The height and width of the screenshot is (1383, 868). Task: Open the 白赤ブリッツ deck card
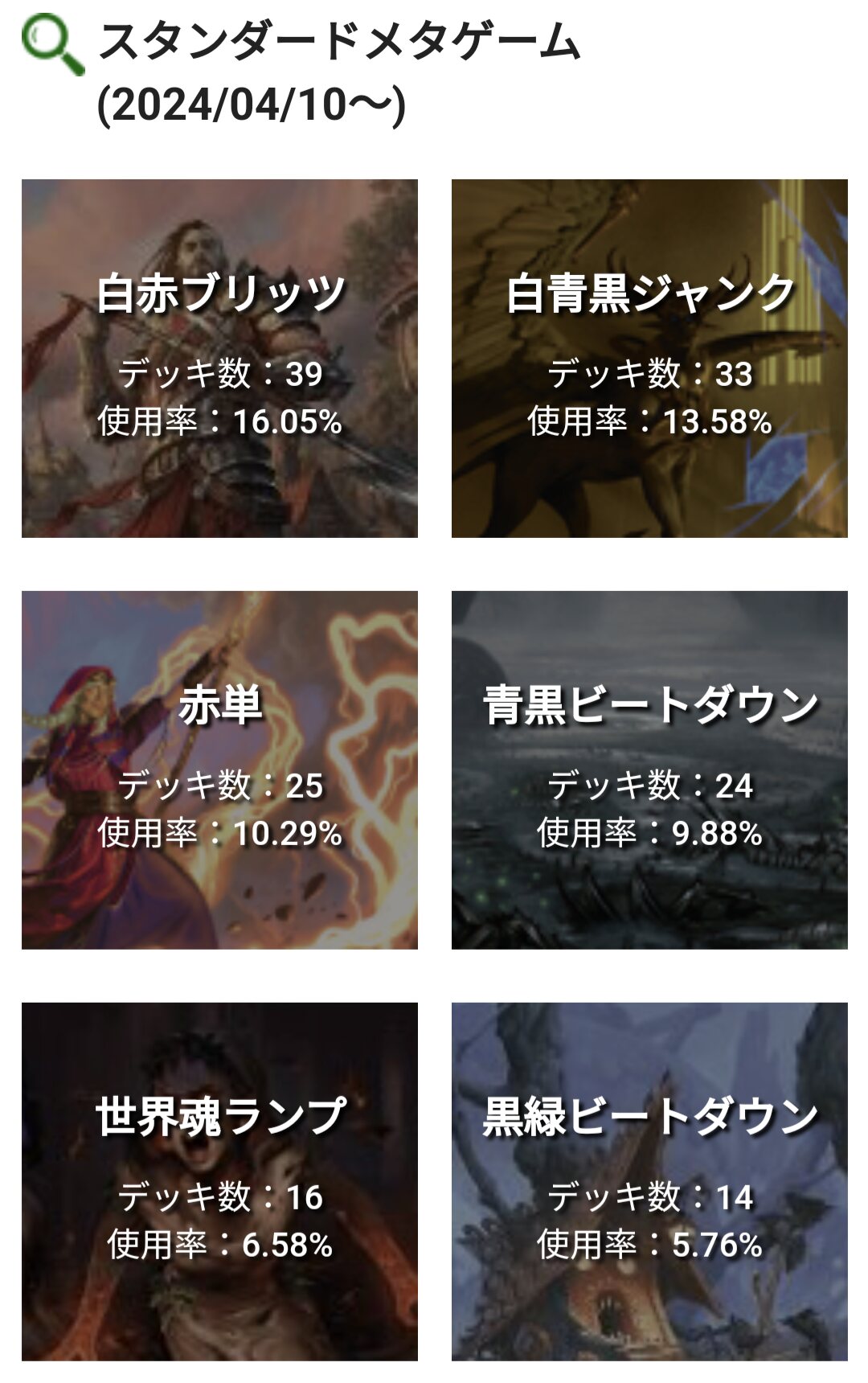(x=219, y=358)
